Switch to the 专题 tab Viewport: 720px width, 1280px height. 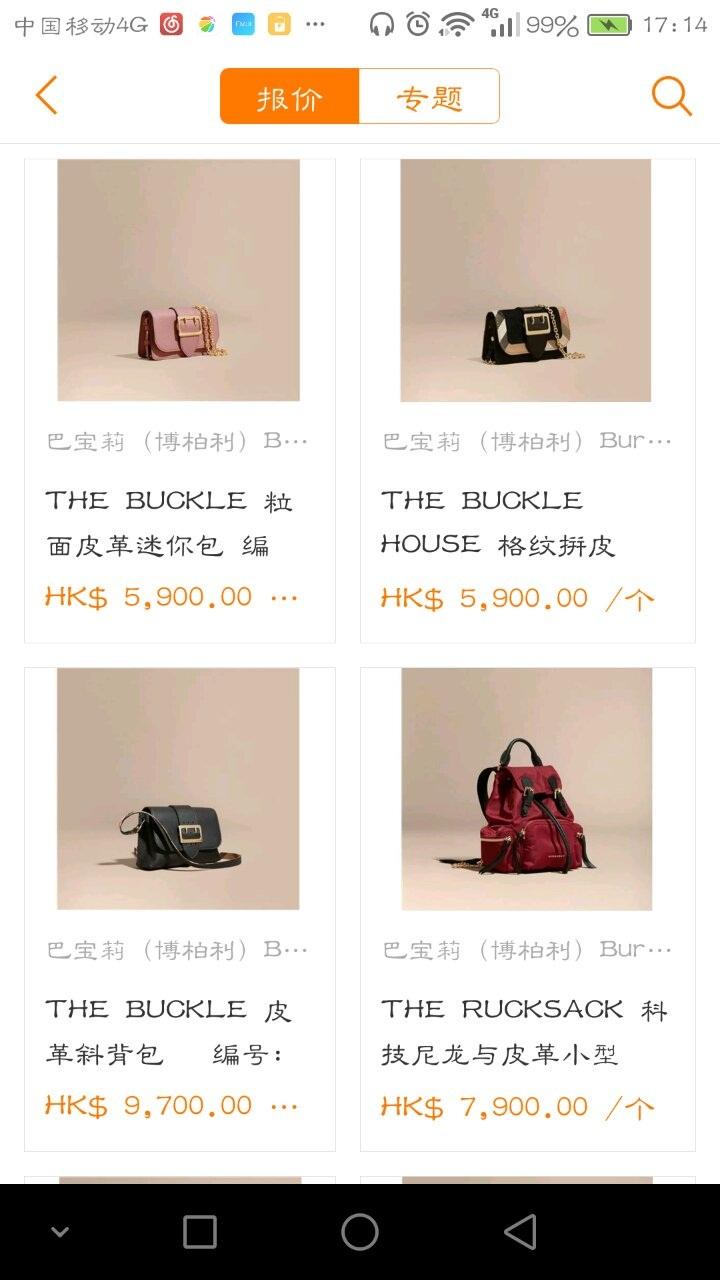tap(429, 97)
